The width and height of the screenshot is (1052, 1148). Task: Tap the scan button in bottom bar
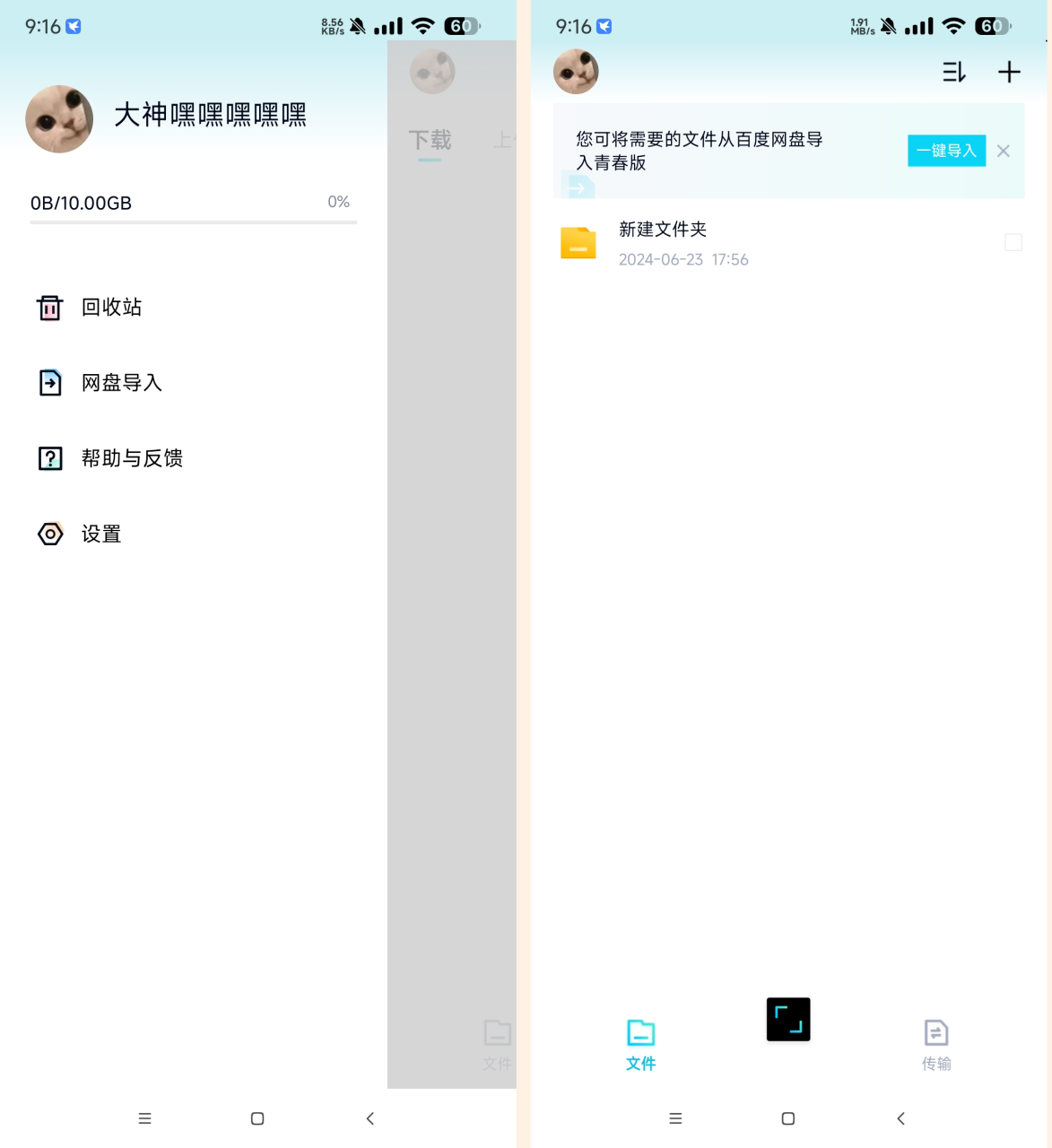click(788, 1020)
